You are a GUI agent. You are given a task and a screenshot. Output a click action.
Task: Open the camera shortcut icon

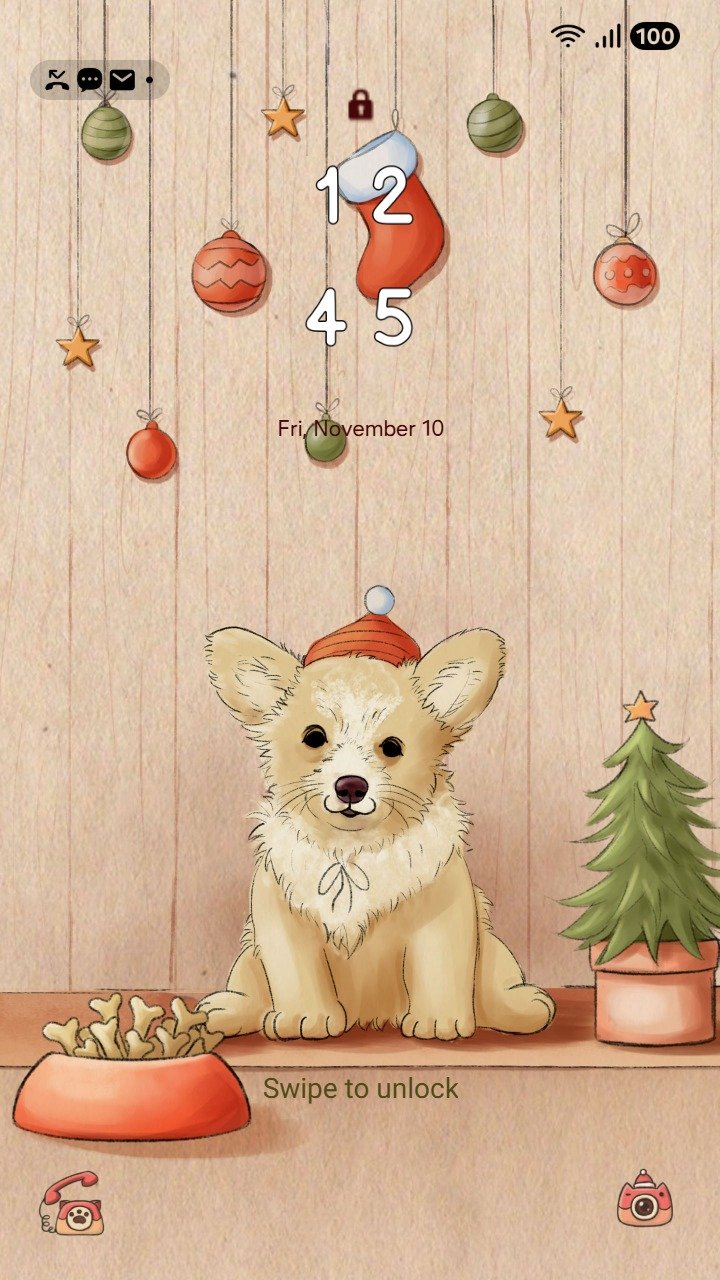point(645,1198)
